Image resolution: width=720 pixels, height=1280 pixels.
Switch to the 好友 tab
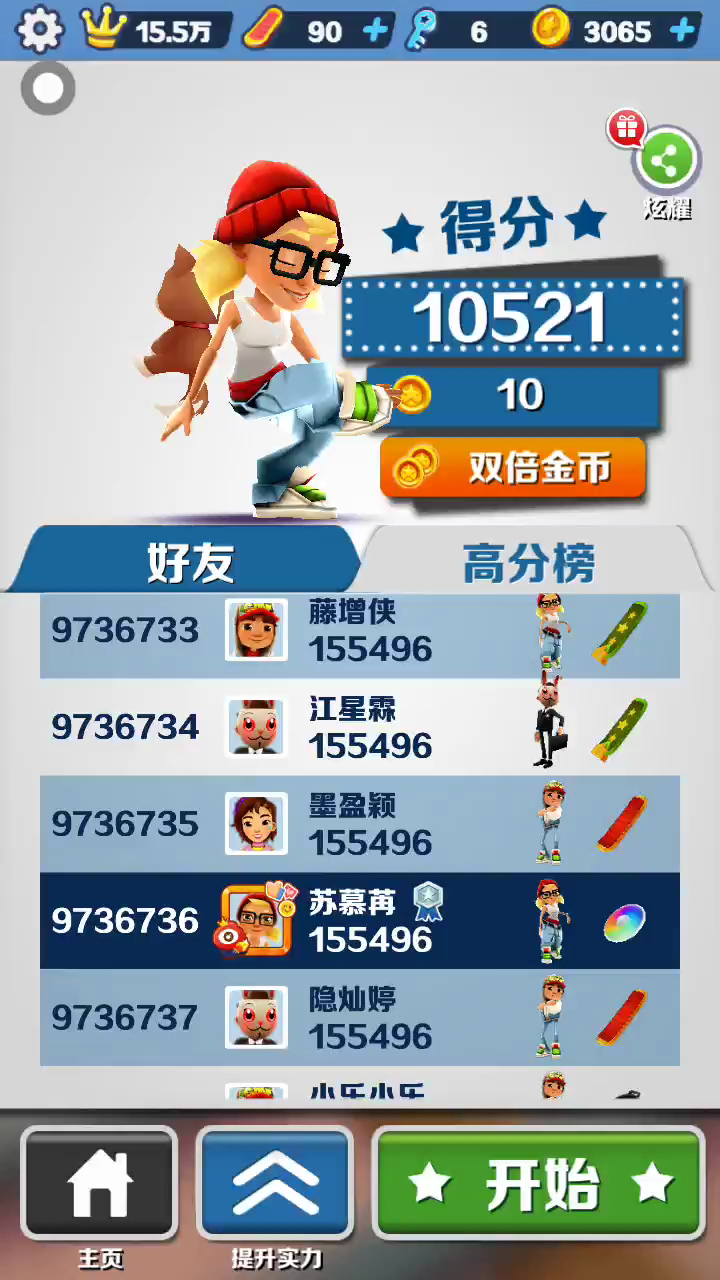190,562
